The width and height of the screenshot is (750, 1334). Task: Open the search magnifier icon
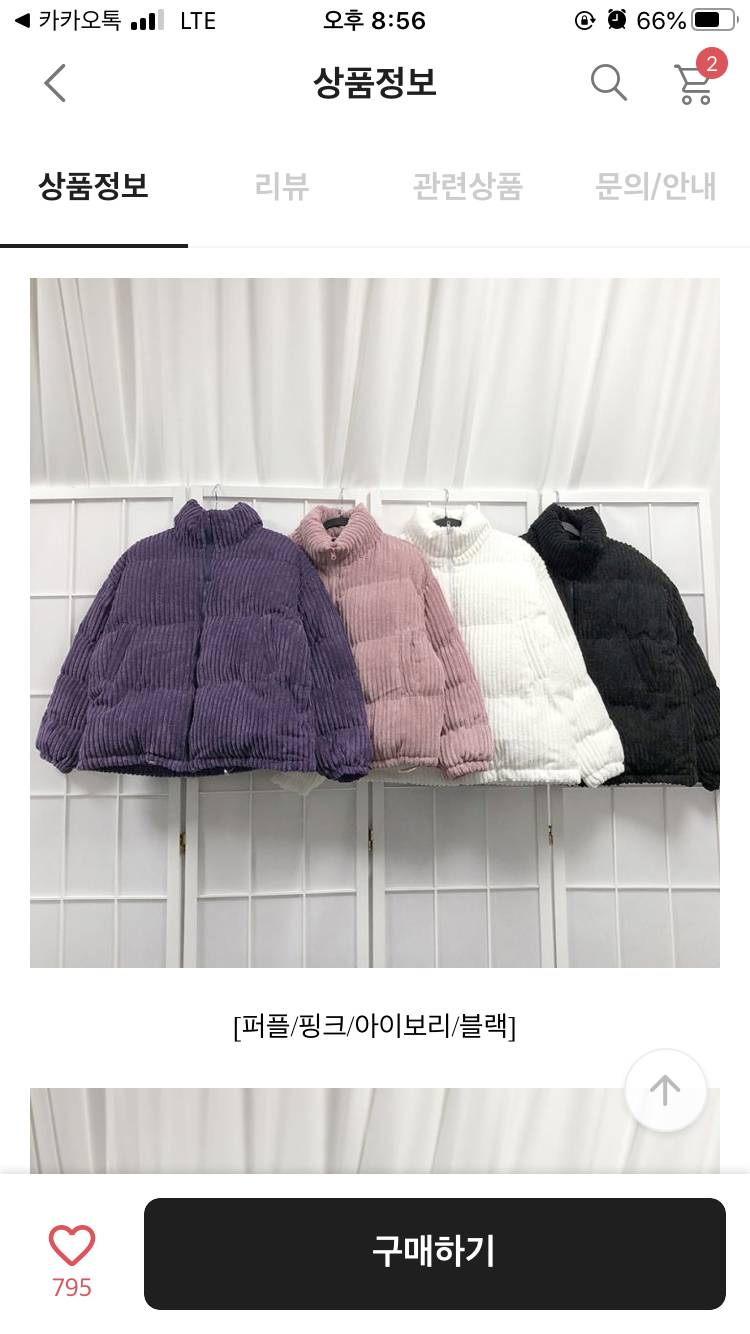pos(608,84)
